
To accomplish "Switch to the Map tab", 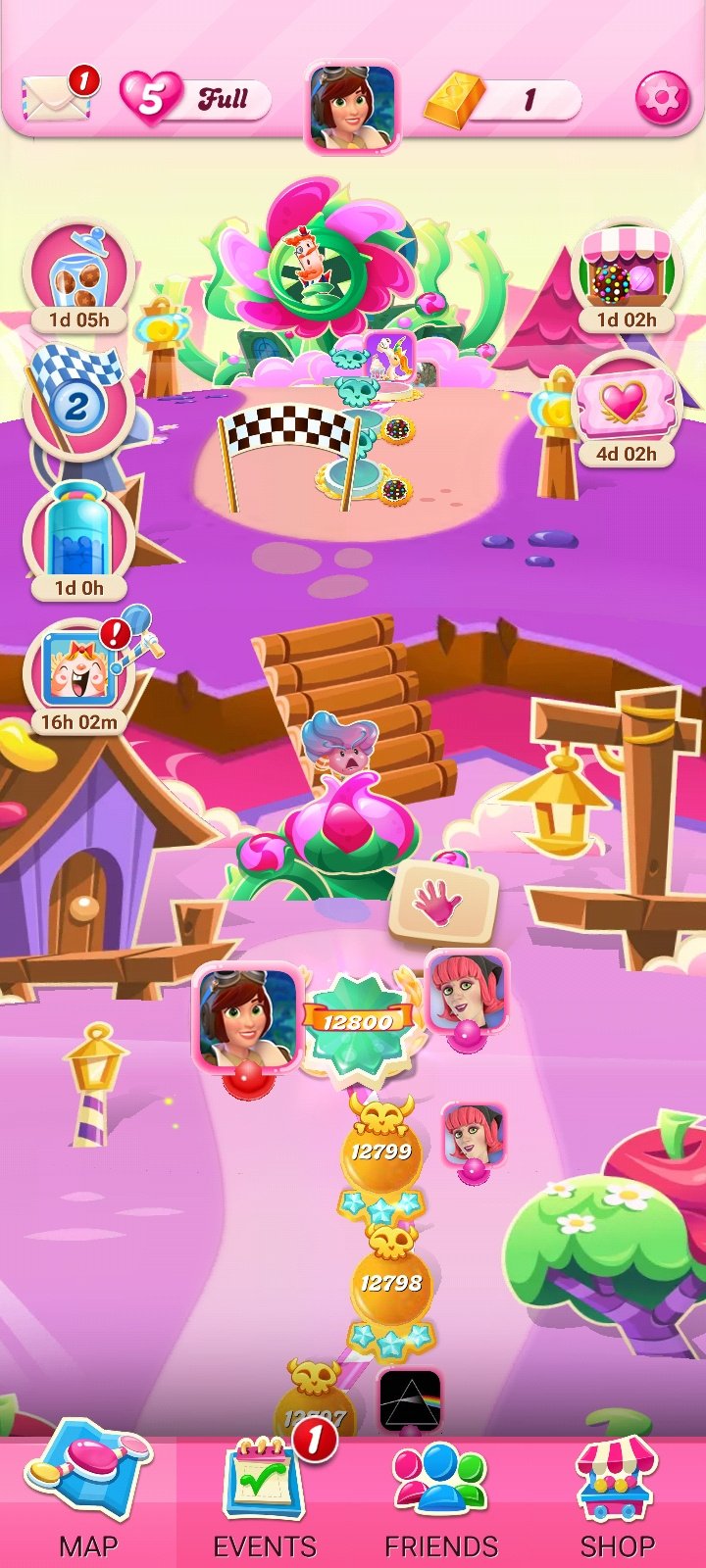I will tap(88, 1500).
